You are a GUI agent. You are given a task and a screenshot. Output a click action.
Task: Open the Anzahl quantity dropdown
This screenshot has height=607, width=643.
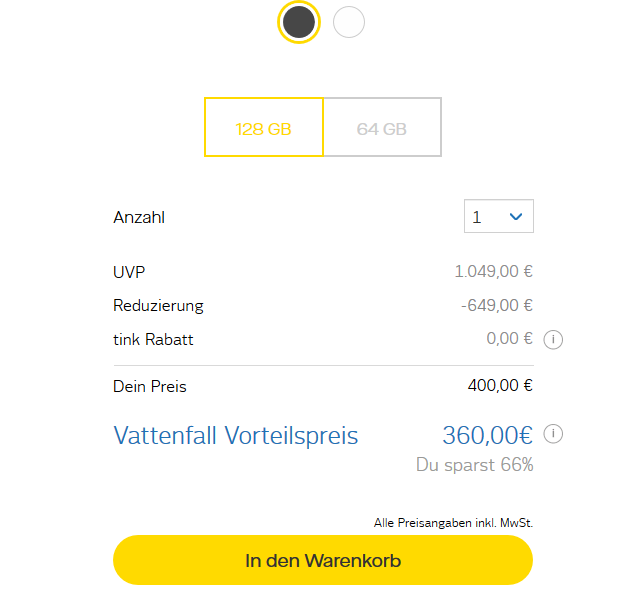pyautogui.click(x=498, y=217)
